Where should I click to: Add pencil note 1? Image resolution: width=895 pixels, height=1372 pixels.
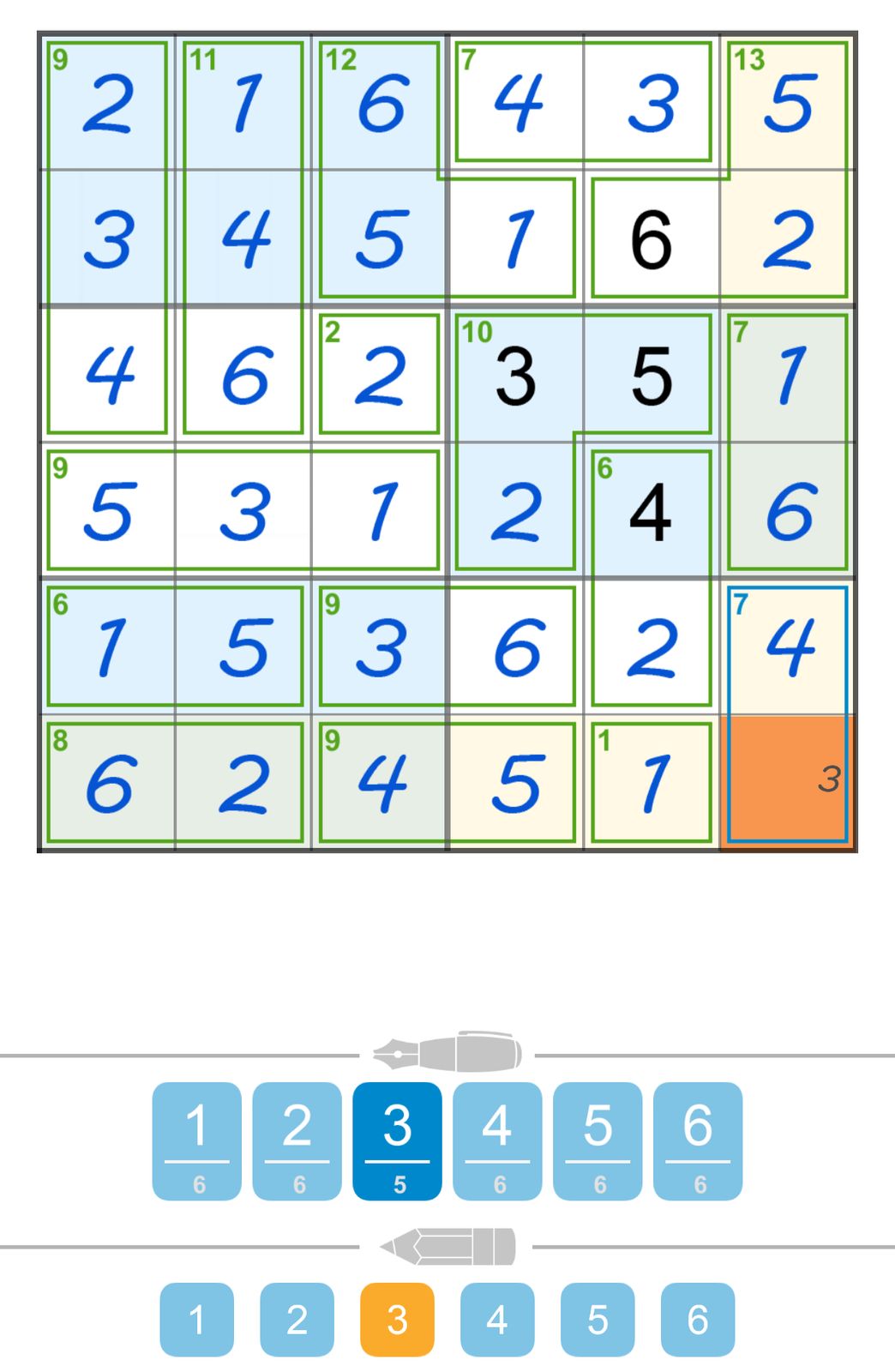197,1320
